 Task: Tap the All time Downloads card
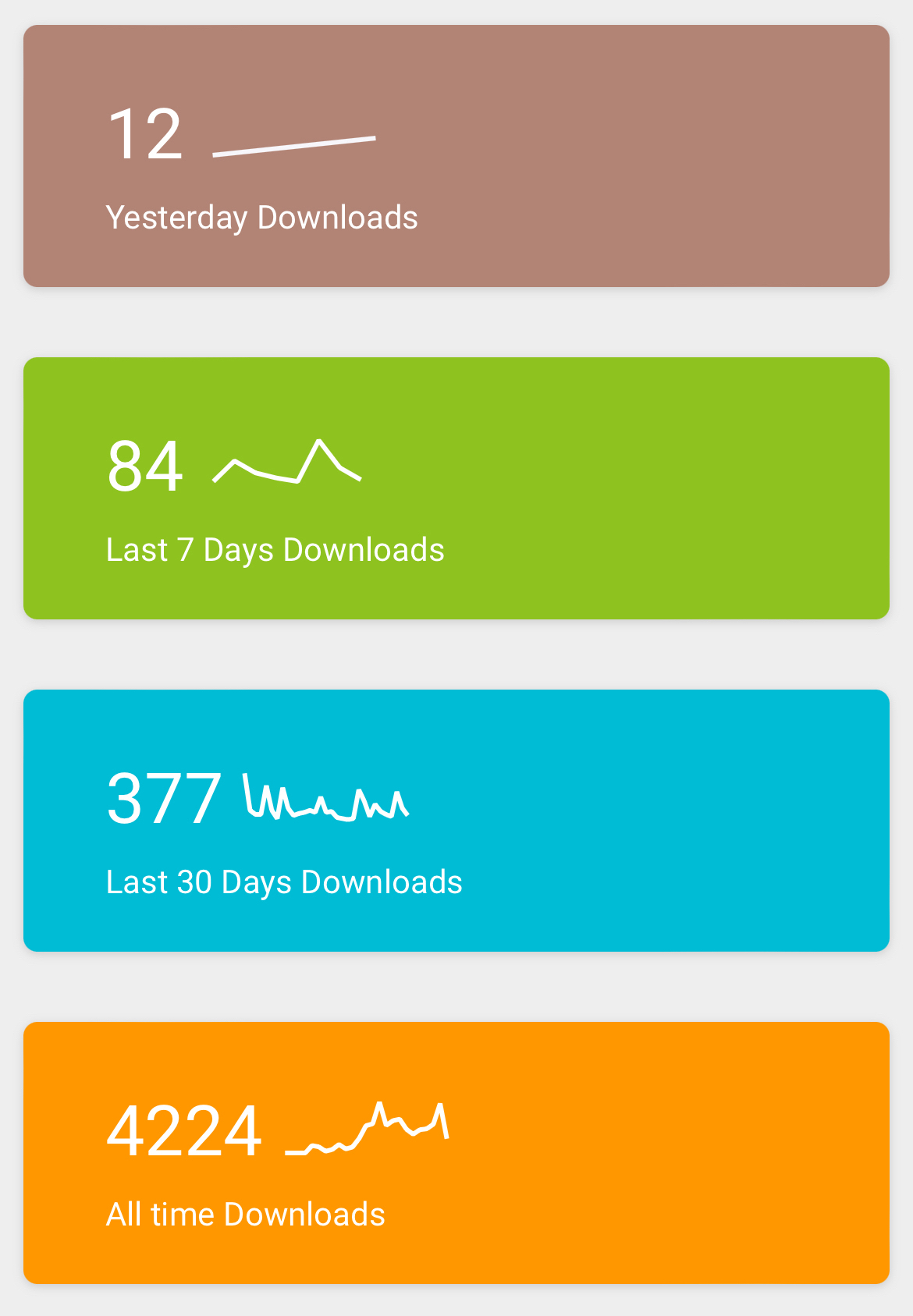(456, 1153)
